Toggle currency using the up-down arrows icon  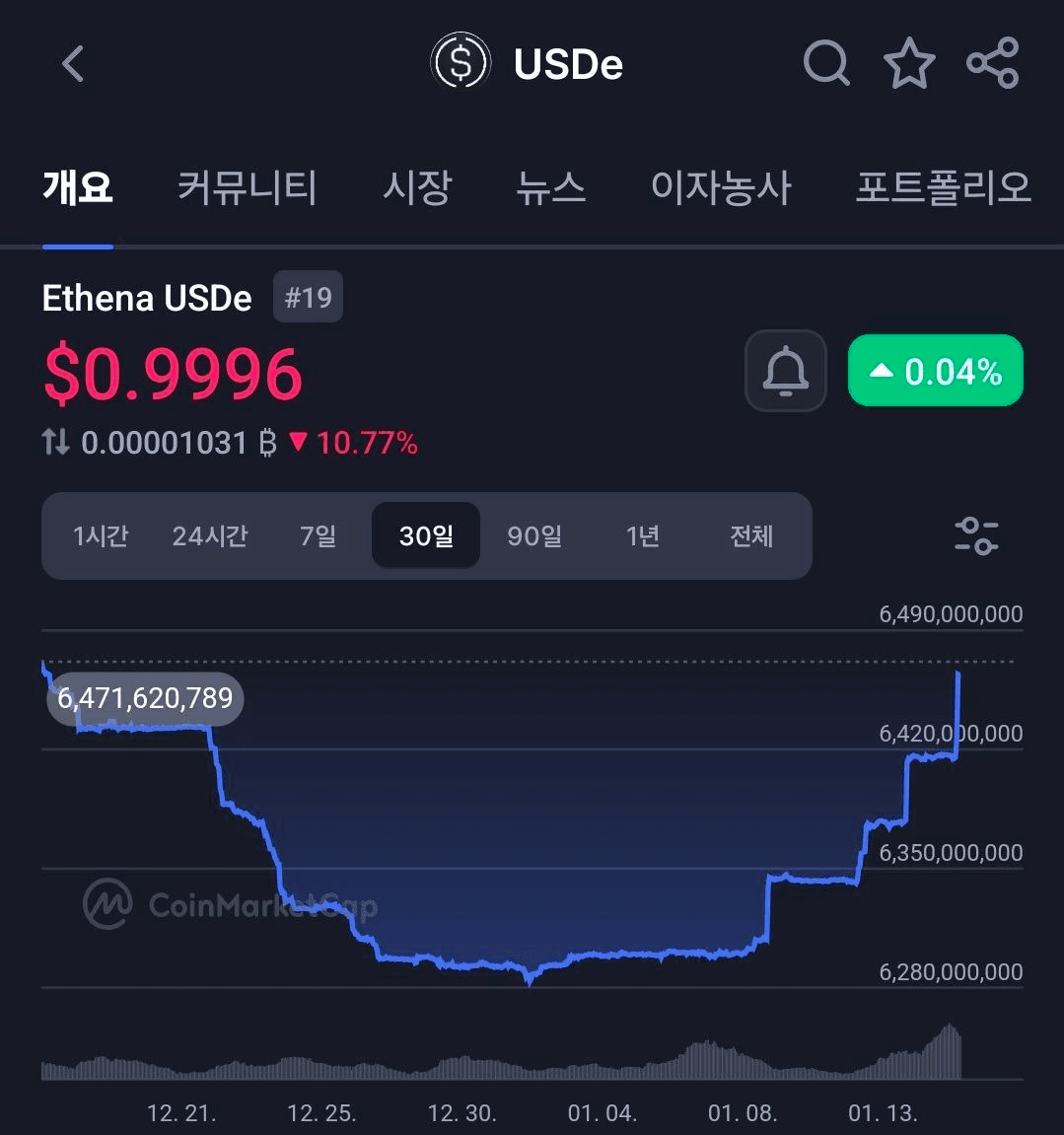tap(56, 443)
